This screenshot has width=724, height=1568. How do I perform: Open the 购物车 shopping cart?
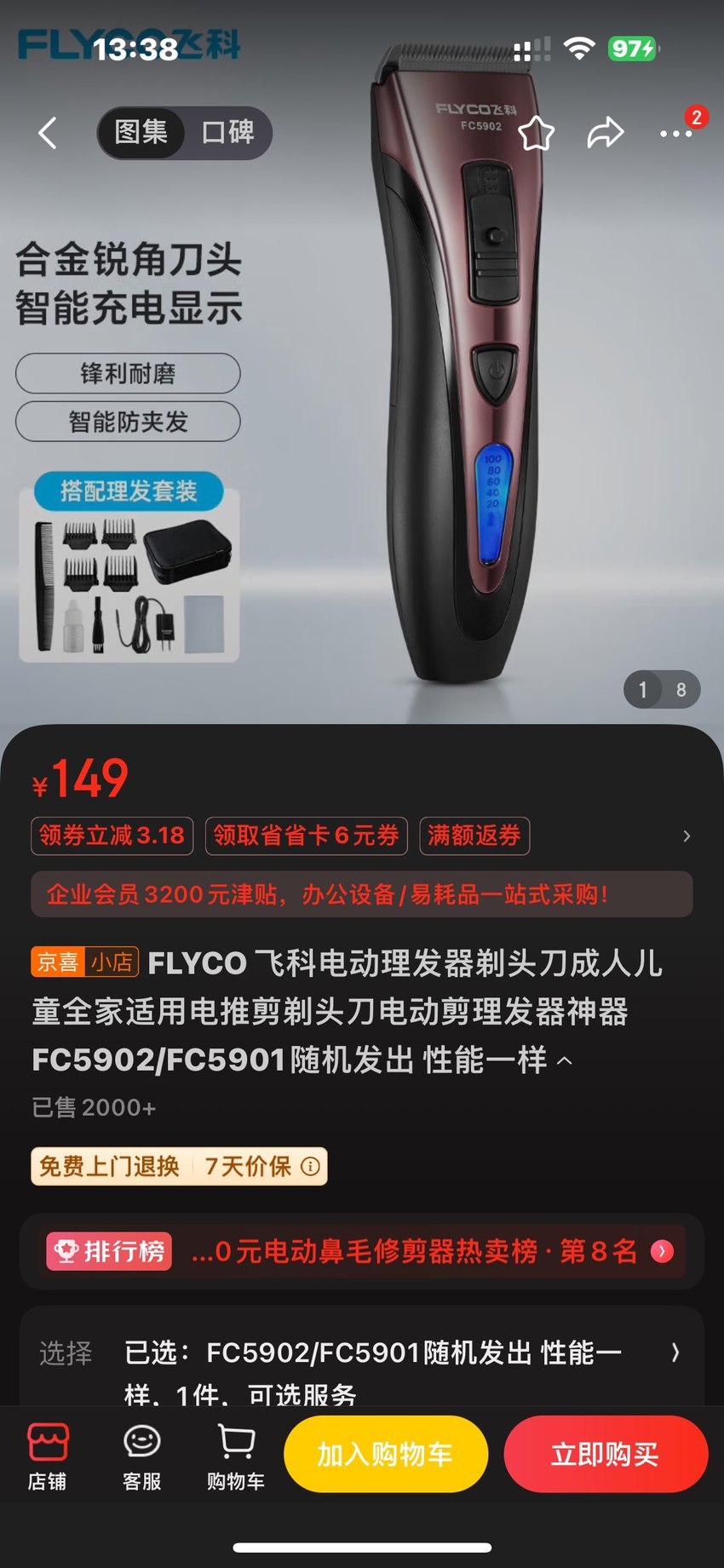tap(236, 1457)
